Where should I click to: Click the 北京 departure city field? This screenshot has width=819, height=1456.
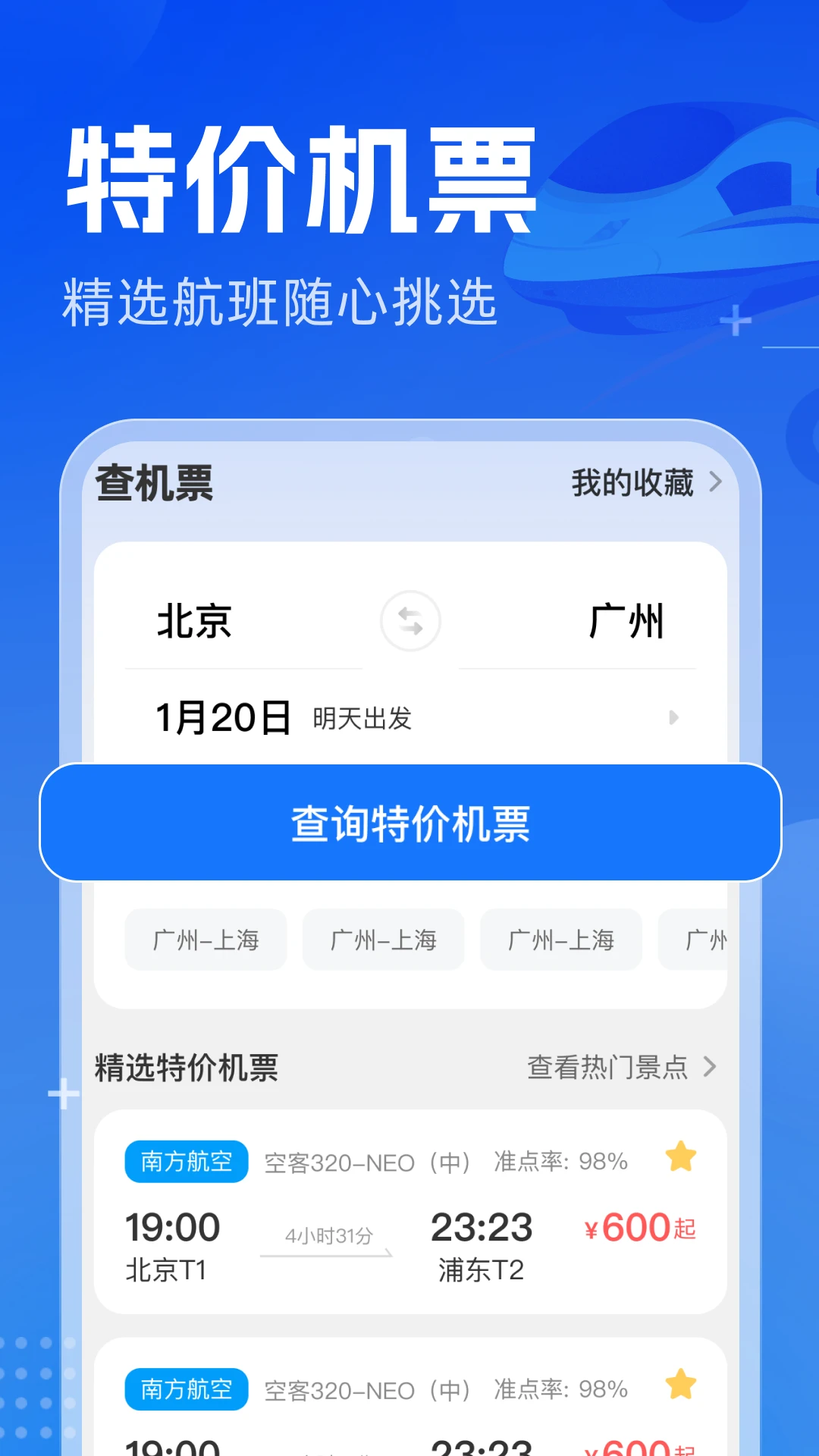[x=194, y=621]
